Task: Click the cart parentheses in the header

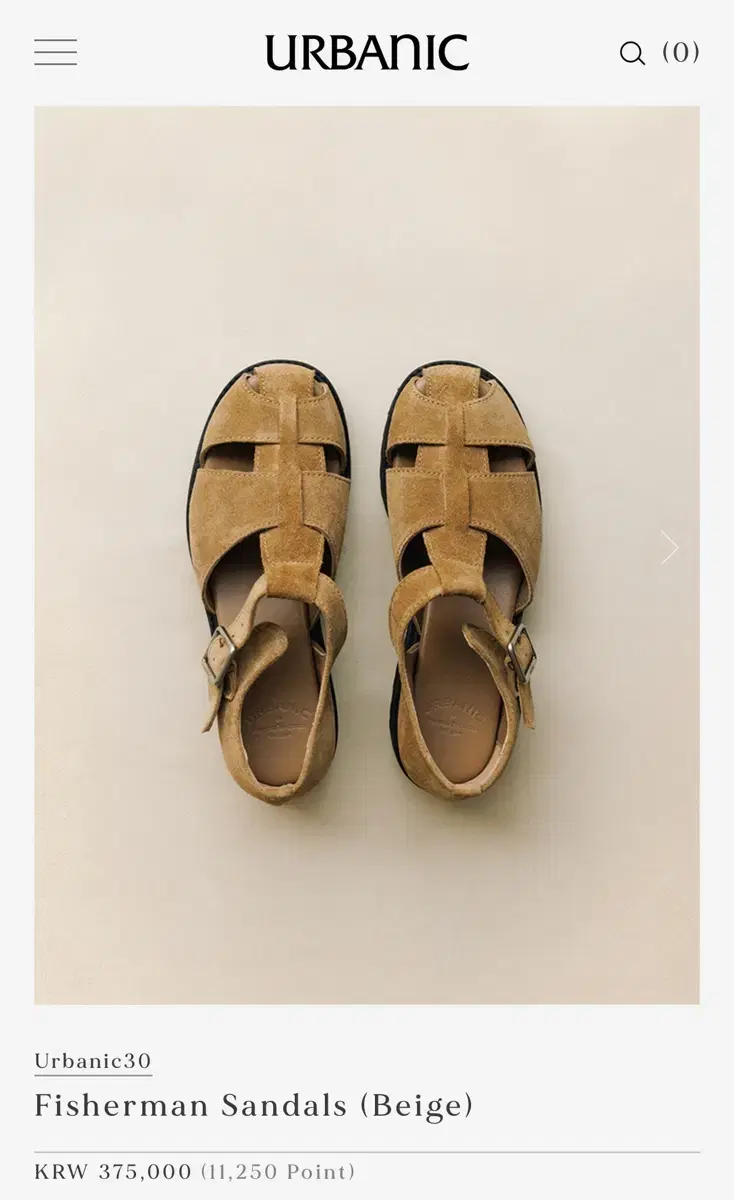Action: 681,54
